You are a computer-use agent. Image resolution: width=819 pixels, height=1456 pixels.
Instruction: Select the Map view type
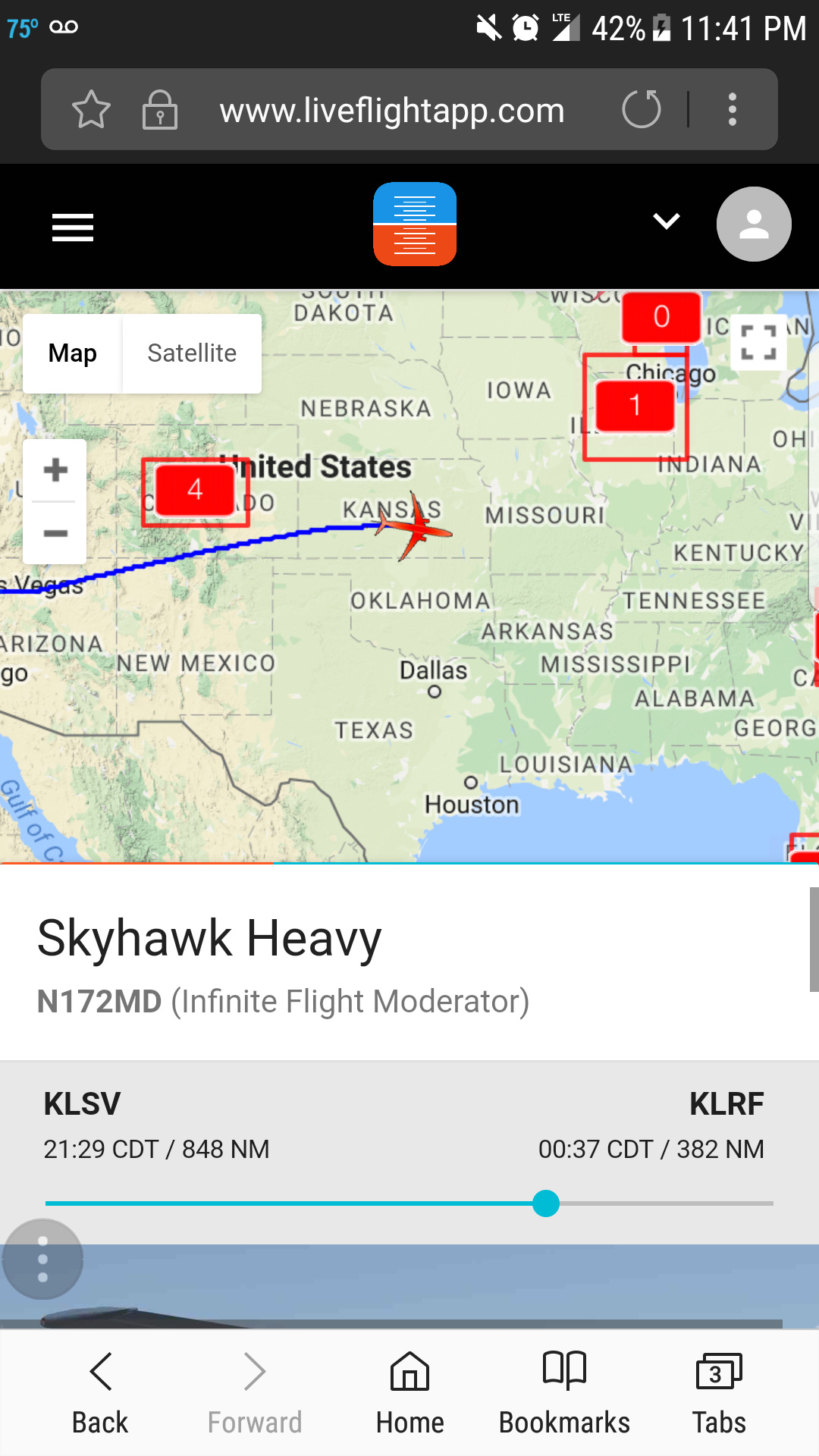coord(73,353)
